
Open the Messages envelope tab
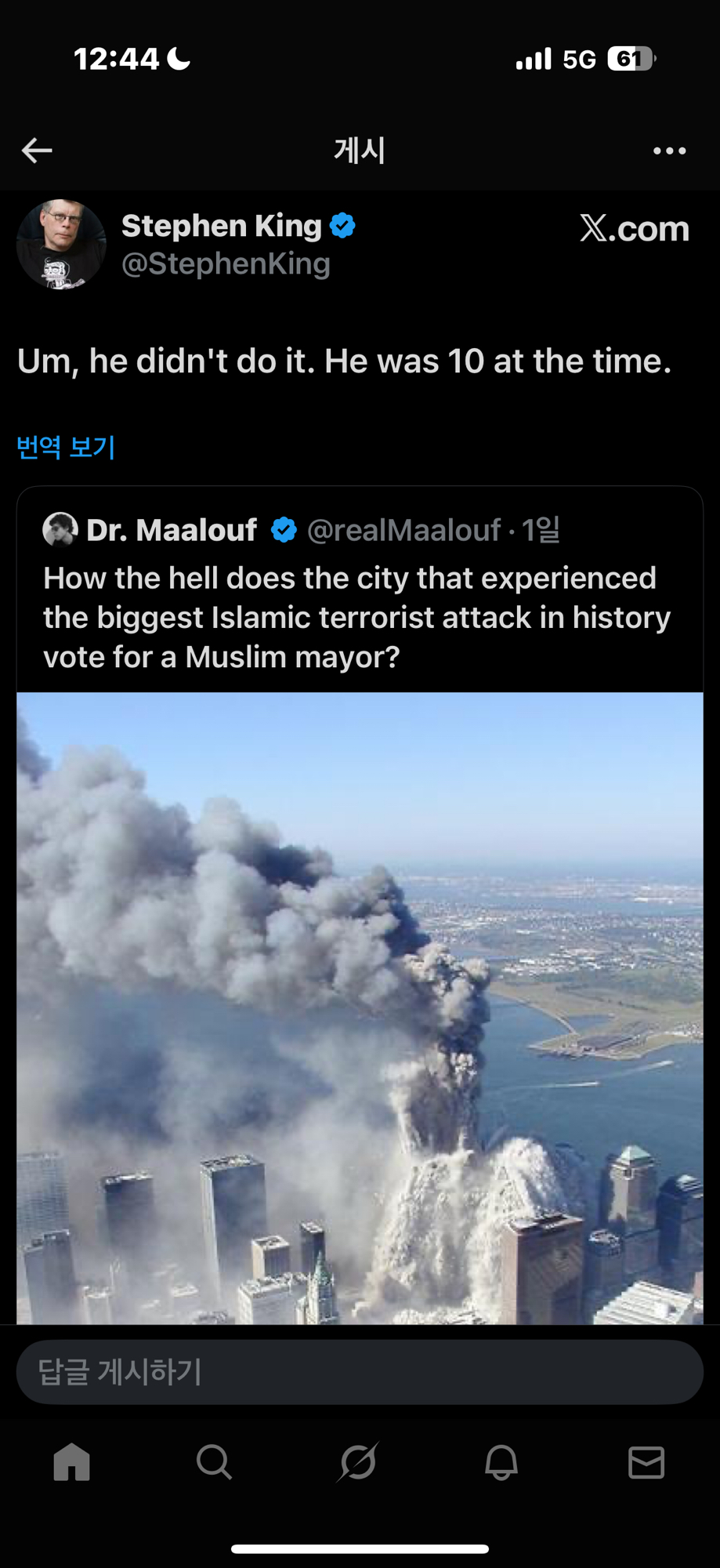[646, 1462]
